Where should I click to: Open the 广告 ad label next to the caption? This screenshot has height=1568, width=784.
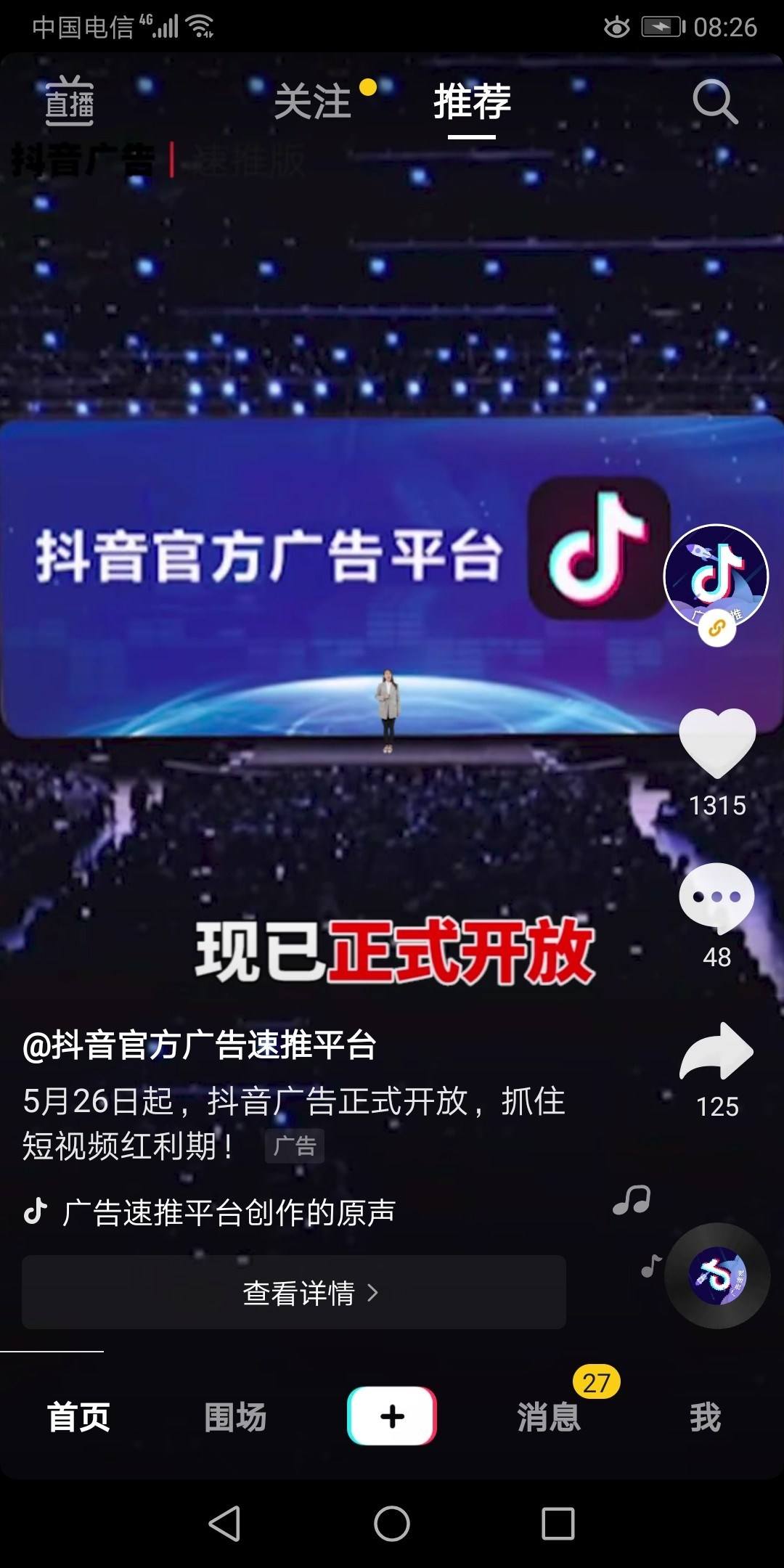295,1146
